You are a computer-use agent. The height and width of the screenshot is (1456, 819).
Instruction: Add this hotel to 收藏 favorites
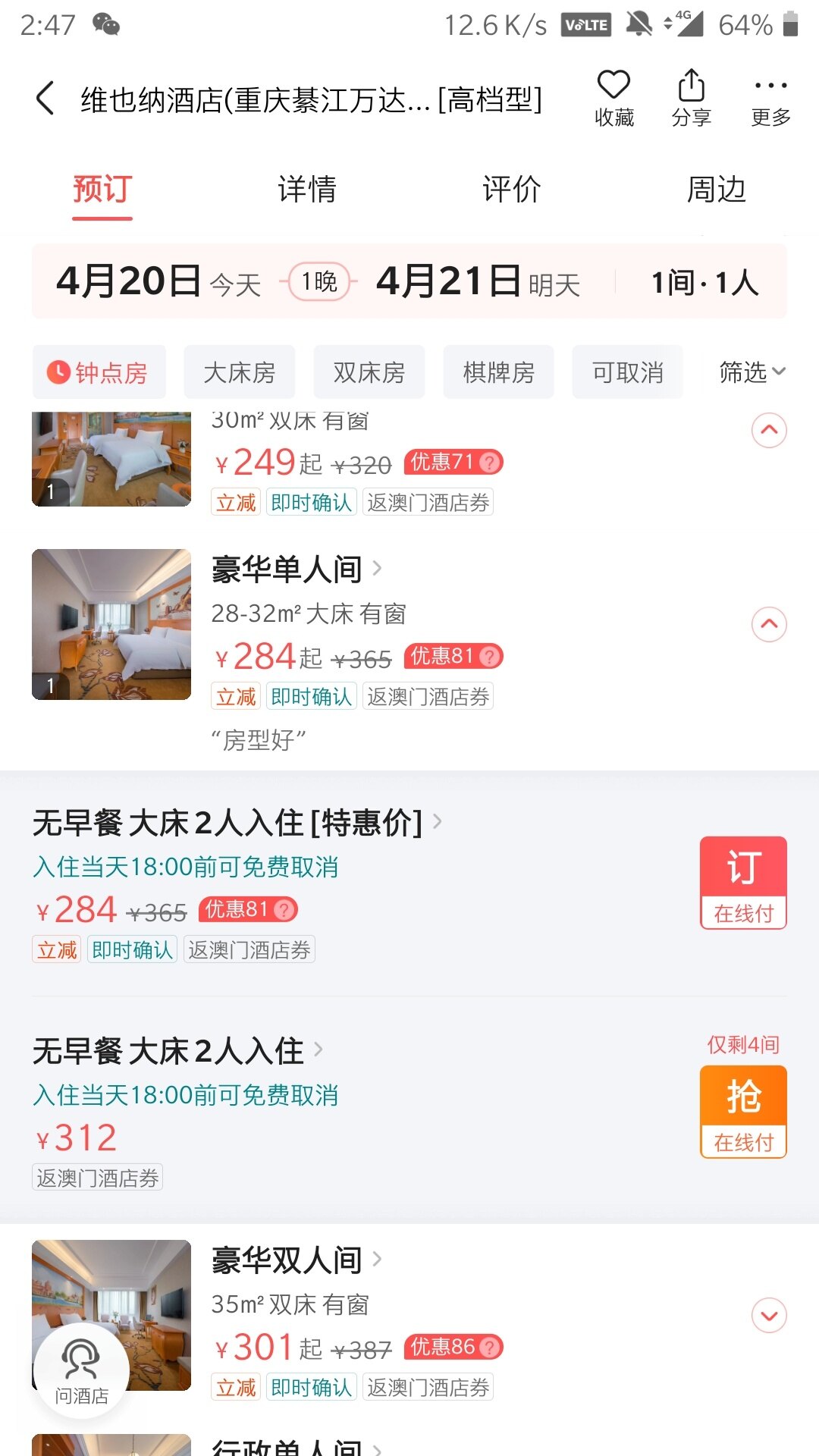[613, 97]
